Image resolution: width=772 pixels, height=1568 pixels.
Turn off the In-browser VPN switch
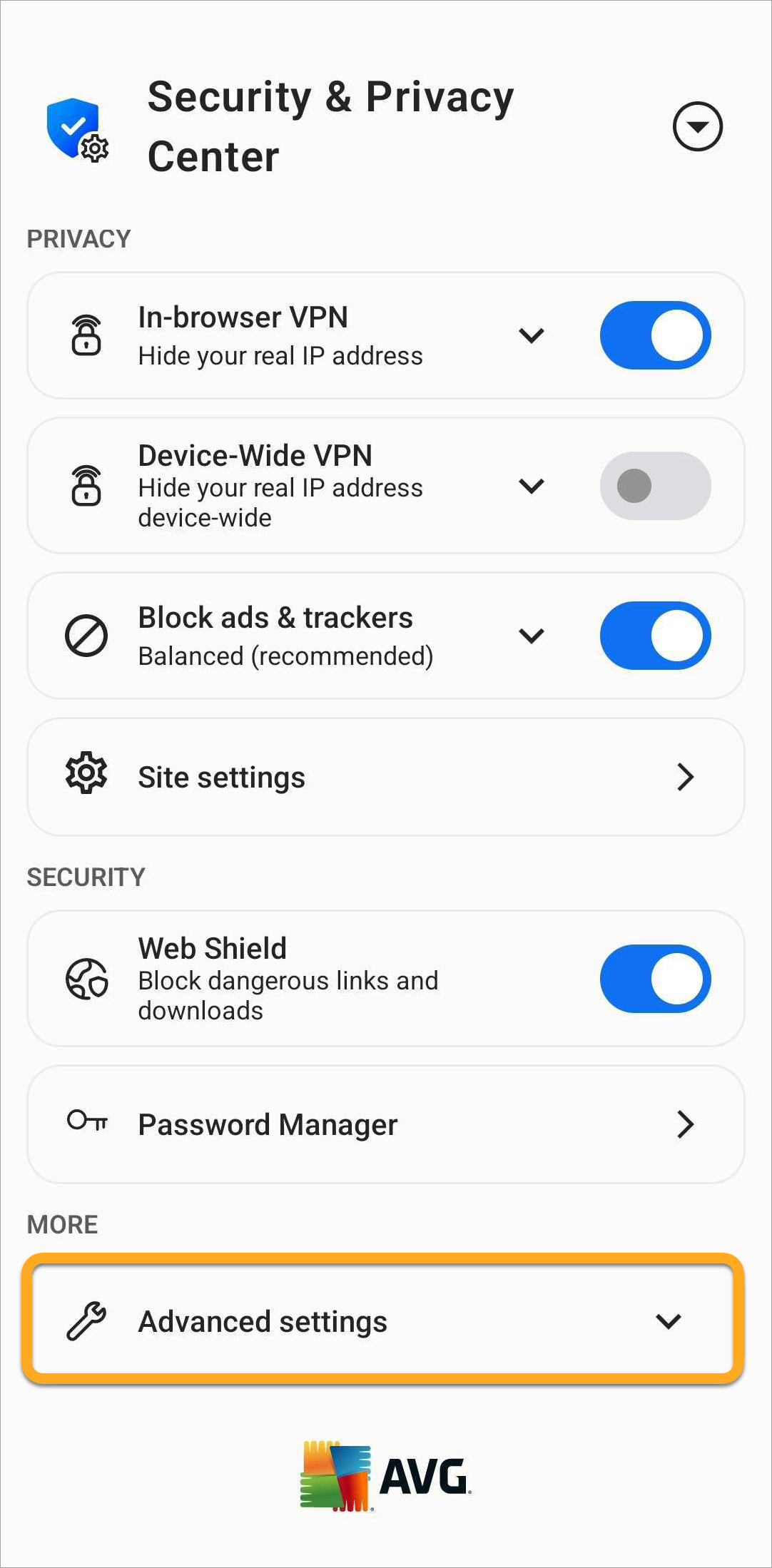pos(655,335)
